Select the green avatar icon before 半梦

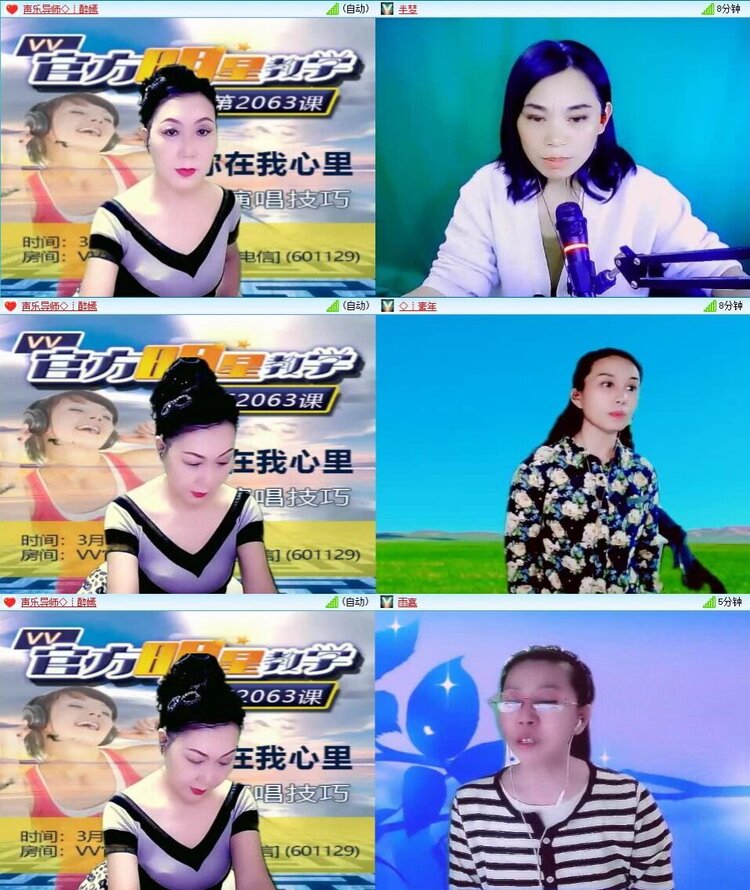385,10
